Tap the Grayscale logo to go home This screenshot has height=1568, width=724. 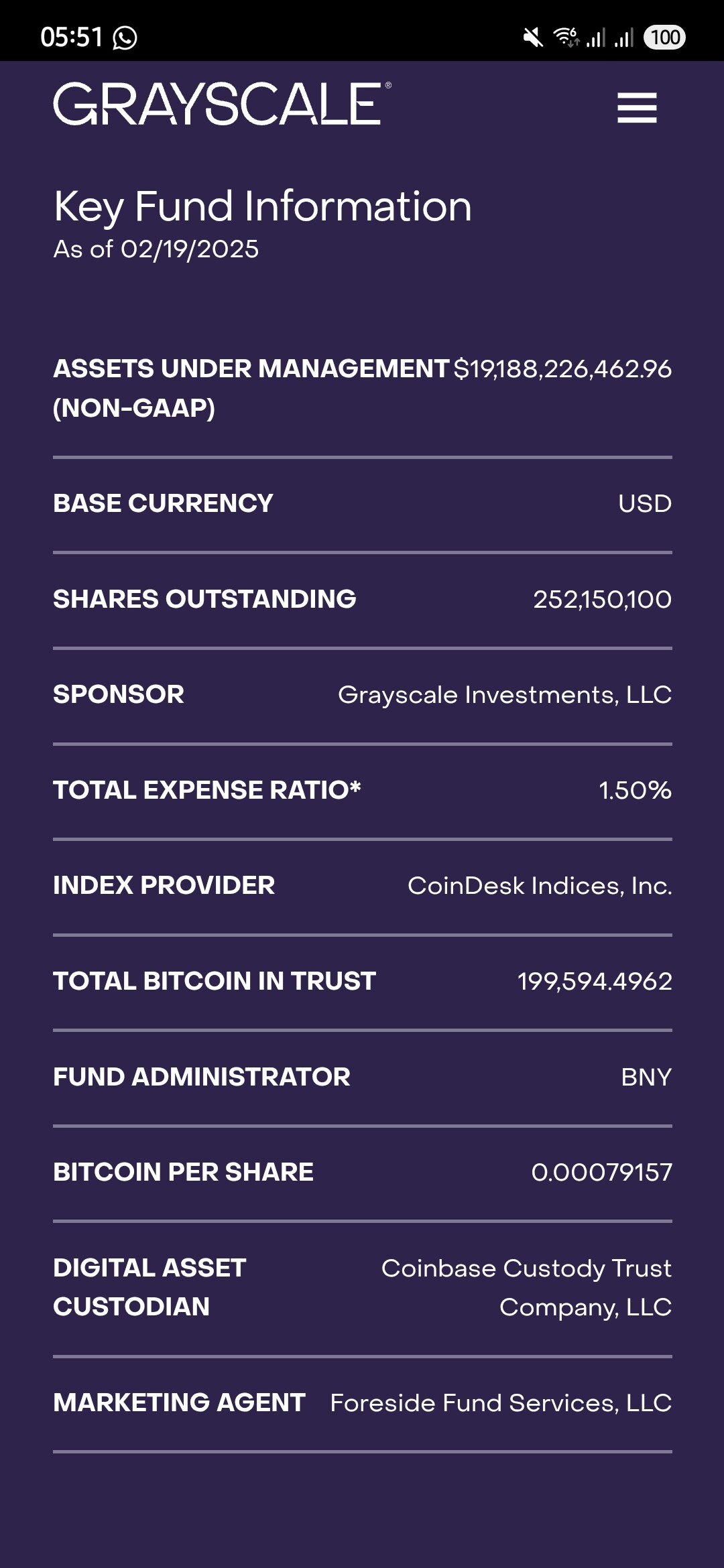tap(221, 105)
